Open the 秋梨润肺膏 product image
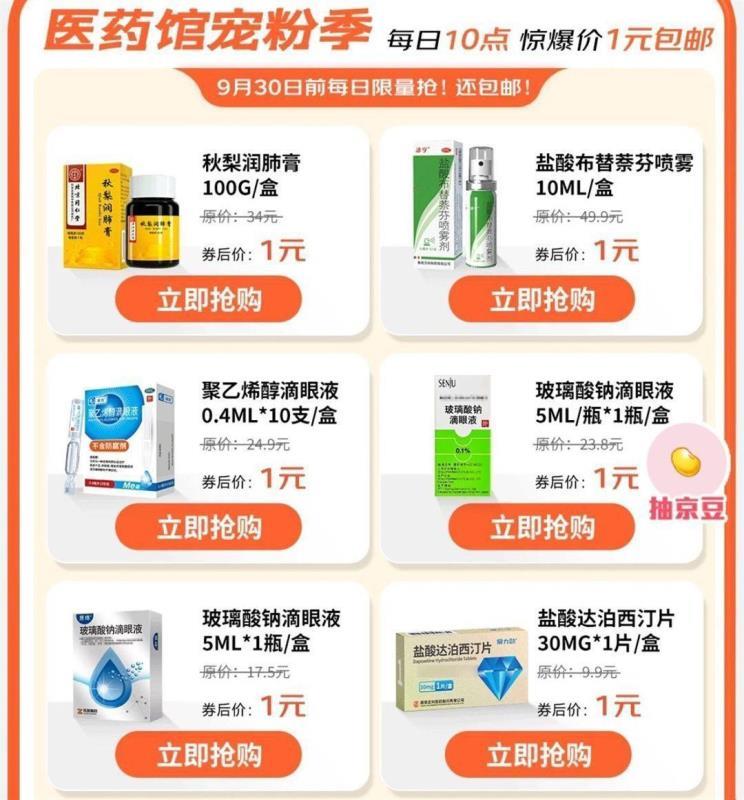This screenshot has height=800, width=744. (x=121, y=214)
